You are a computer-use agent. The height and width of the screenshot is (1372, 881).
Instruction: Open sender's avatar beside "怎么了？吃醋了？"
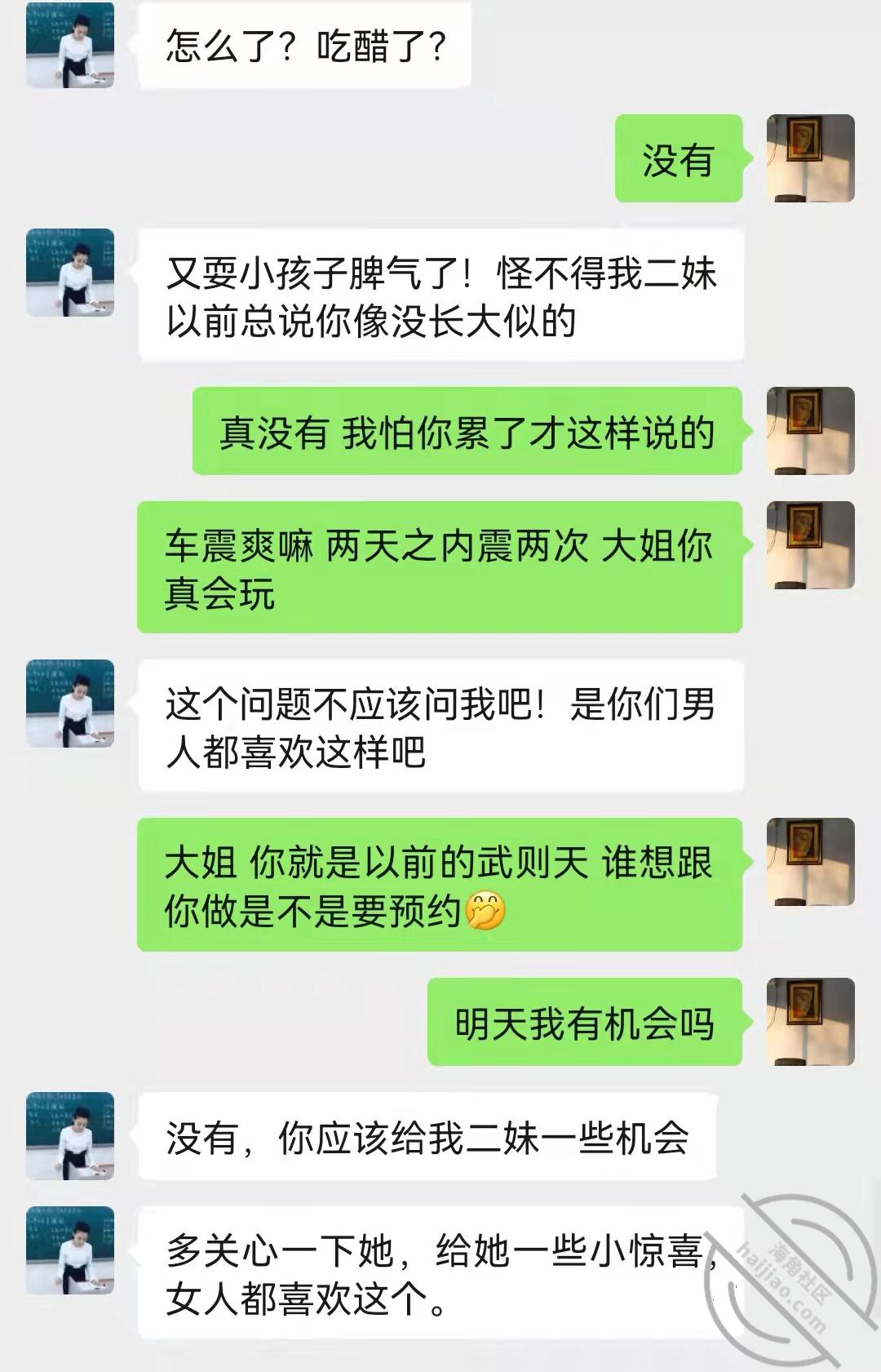(70, 44)
